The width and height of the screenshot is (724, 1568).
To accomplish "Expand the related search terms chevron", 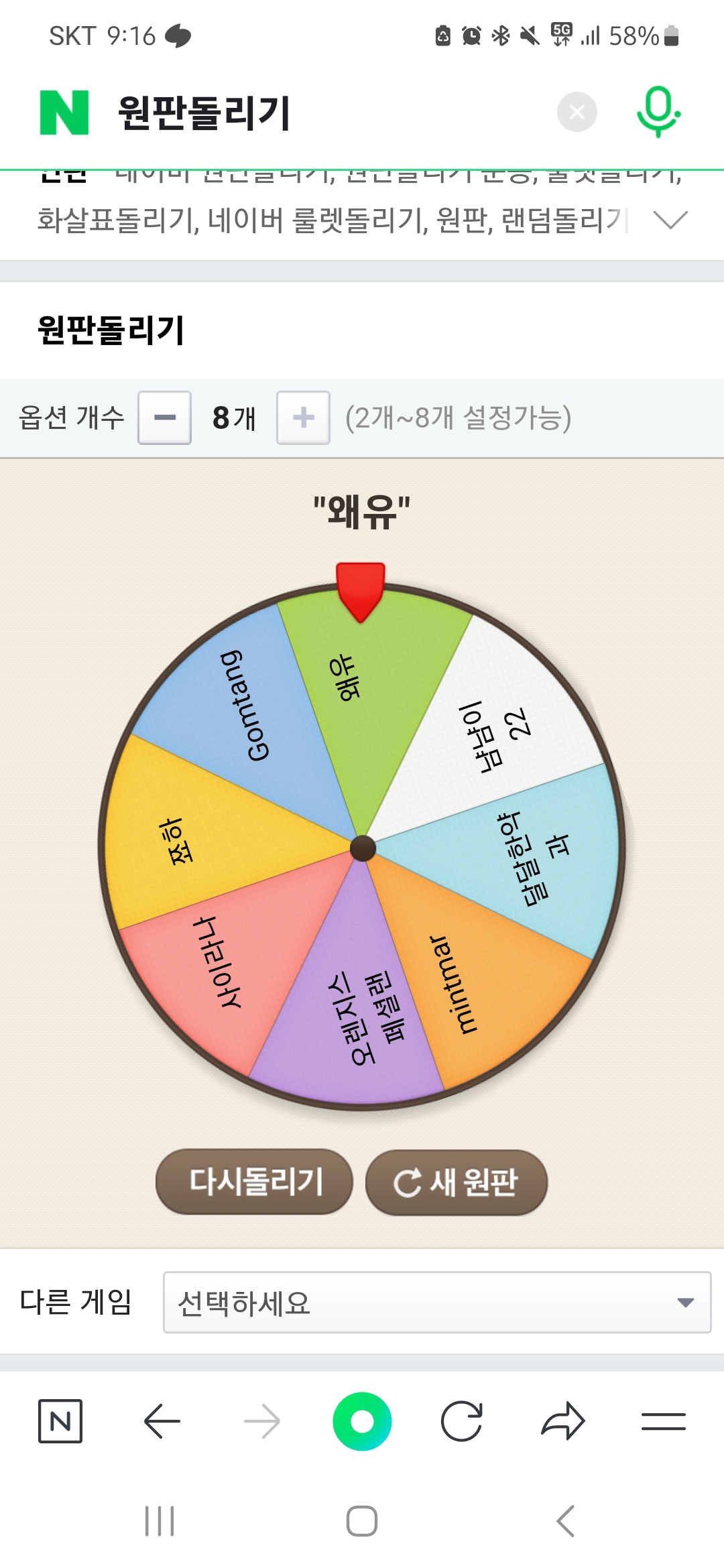I will 670,220.
